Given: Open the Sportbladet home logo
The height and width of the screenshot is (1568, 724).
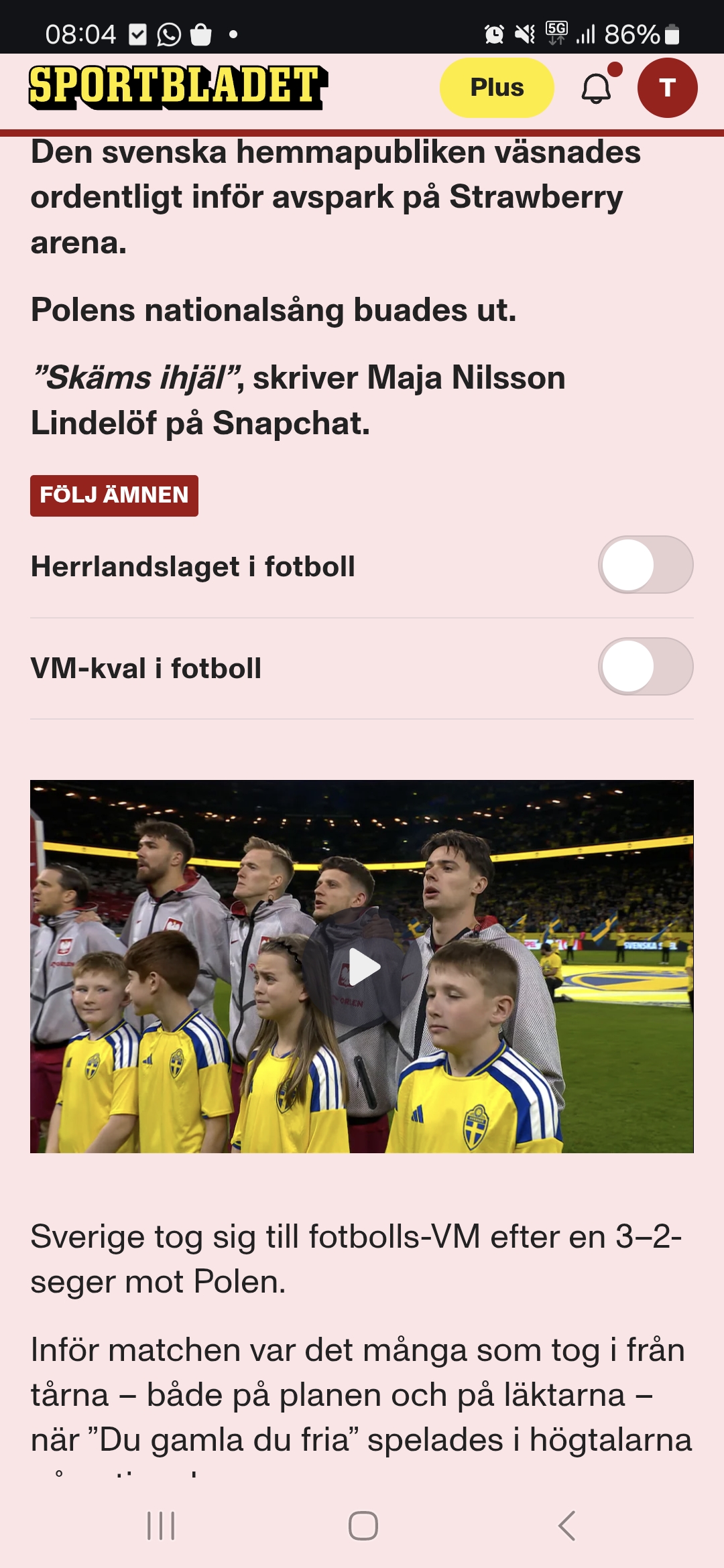Looking at the screenshot, I should (178, 87).
